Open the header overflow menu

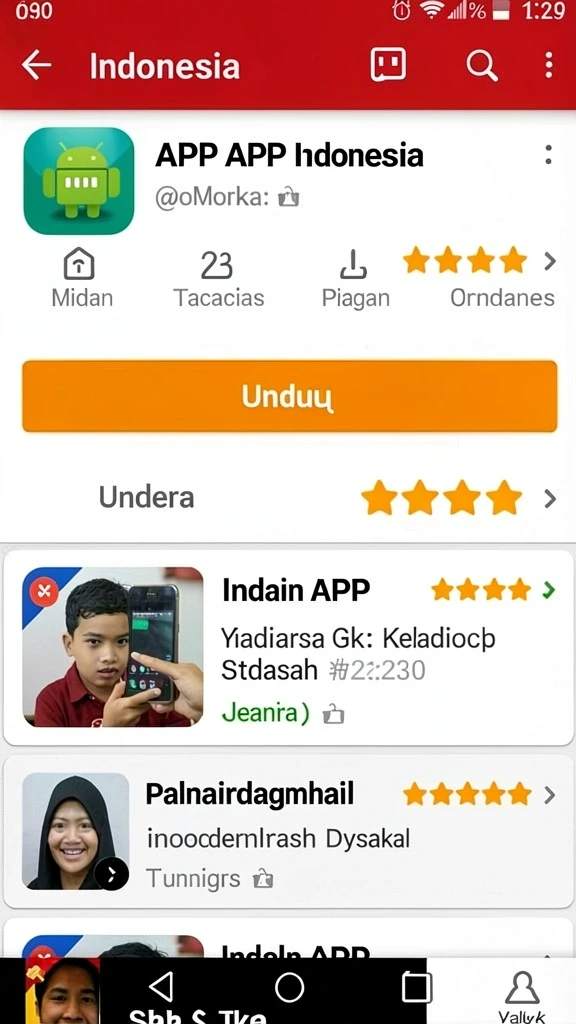point(549,65)
